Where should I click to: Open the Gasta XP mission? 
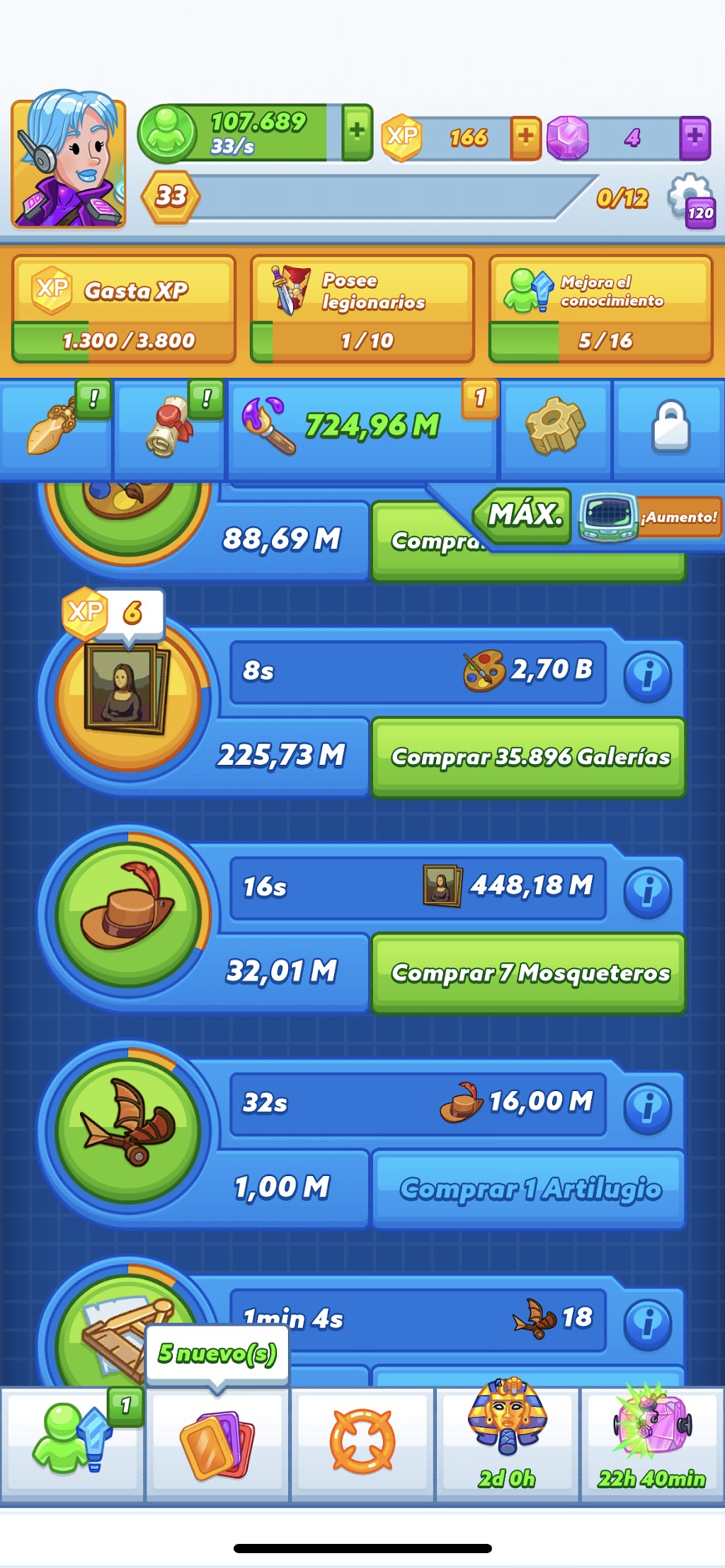click(x=123, y=309)
